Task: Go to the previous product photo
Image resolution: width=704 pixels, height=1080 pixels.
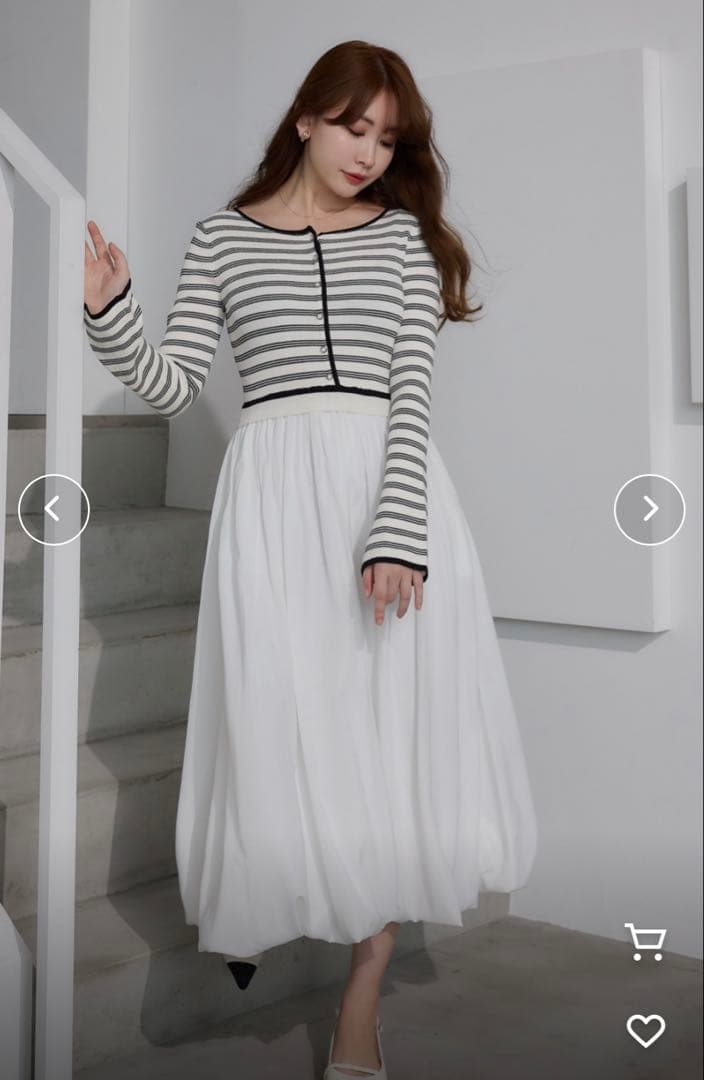Action: [x=54, y=510]
